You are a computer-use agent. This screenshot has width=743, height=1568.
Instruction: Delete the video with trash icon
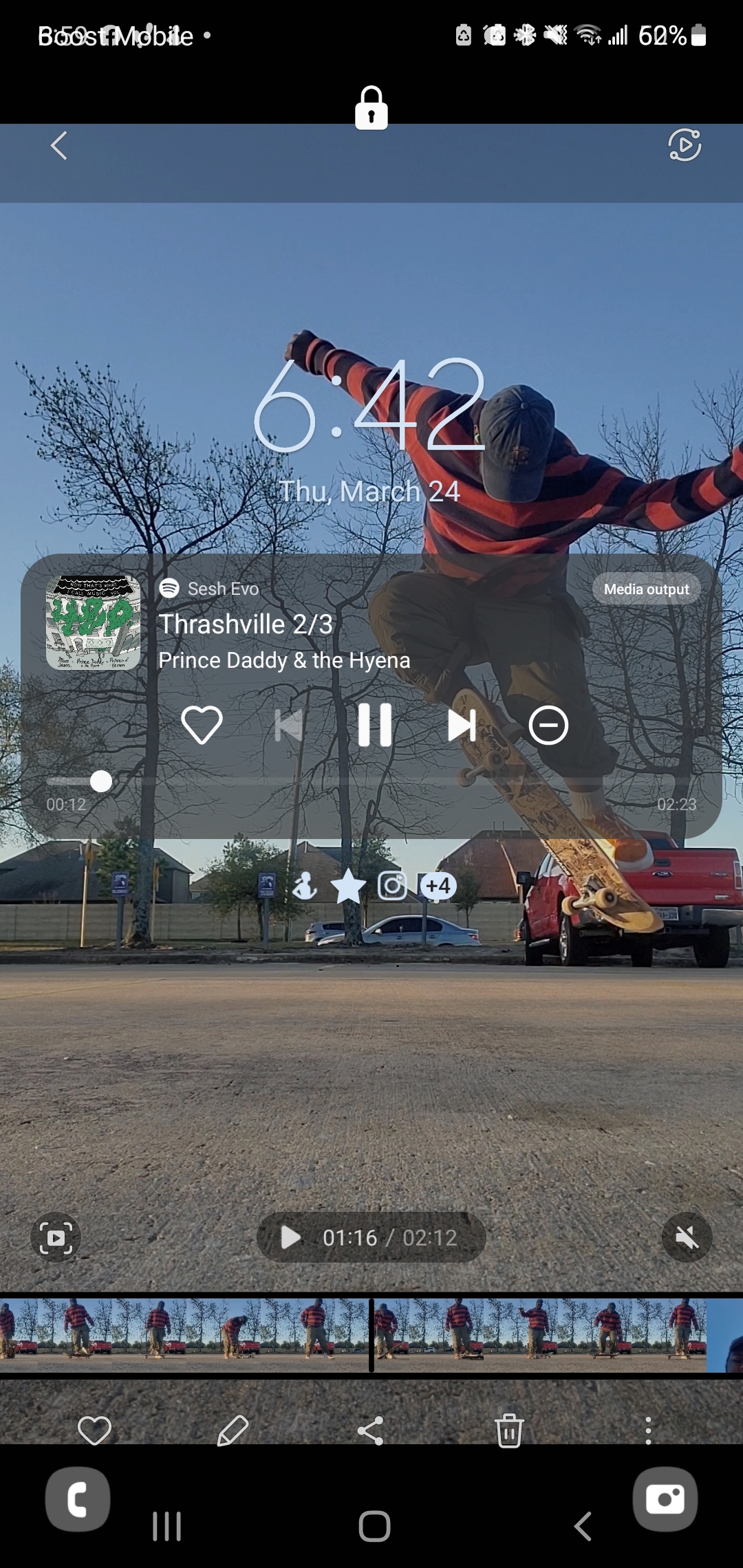509,1430
